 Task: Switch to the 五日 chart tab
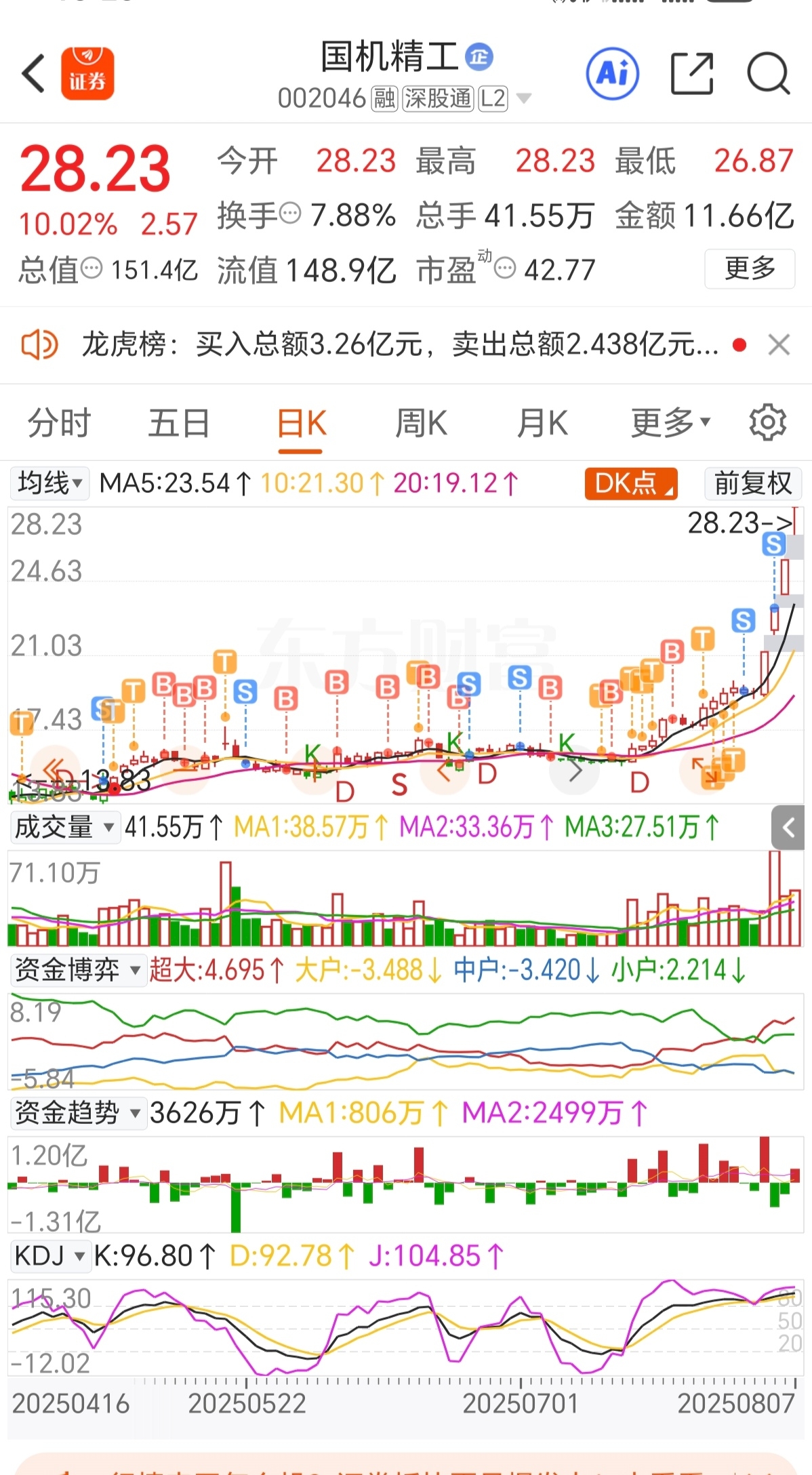[179, 424]
